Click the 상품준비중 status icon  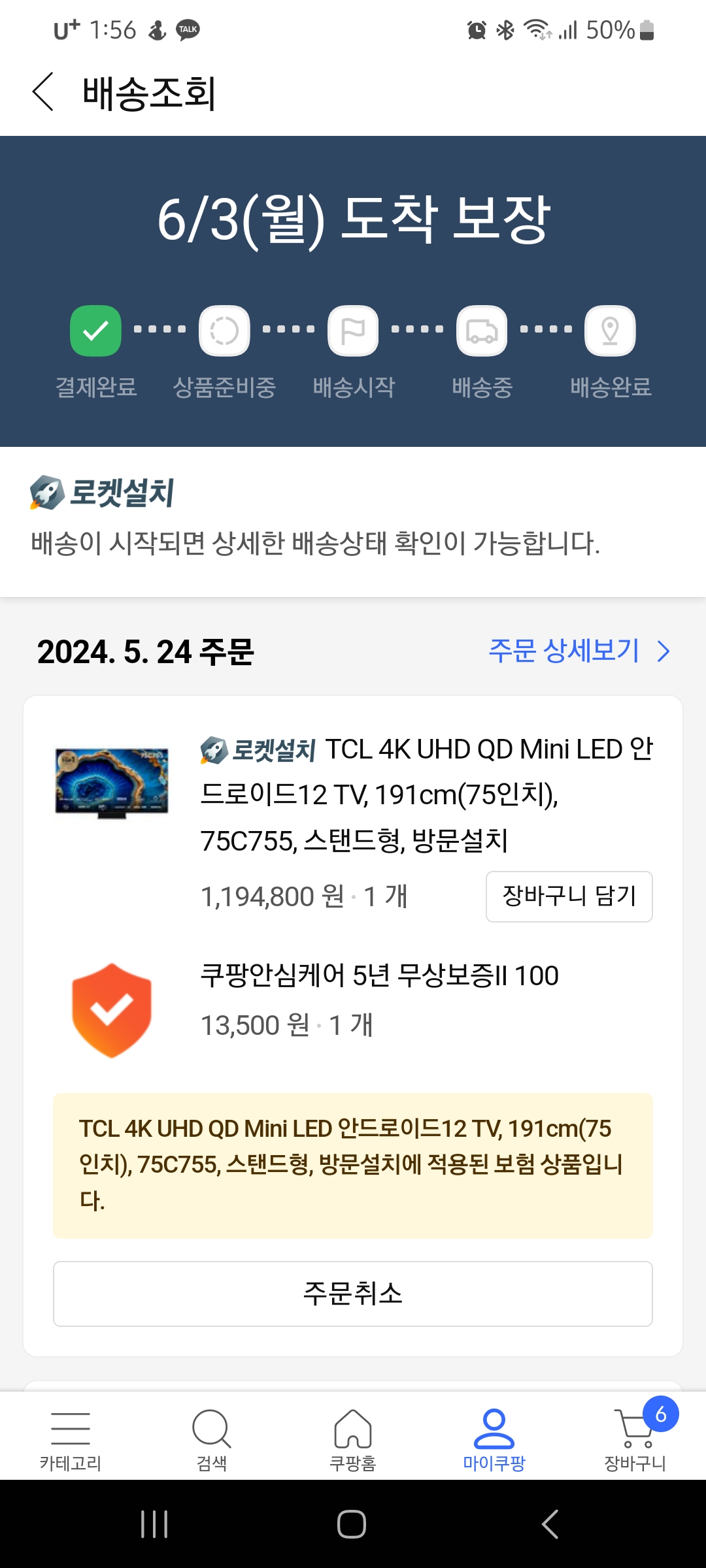coord(224,330)
